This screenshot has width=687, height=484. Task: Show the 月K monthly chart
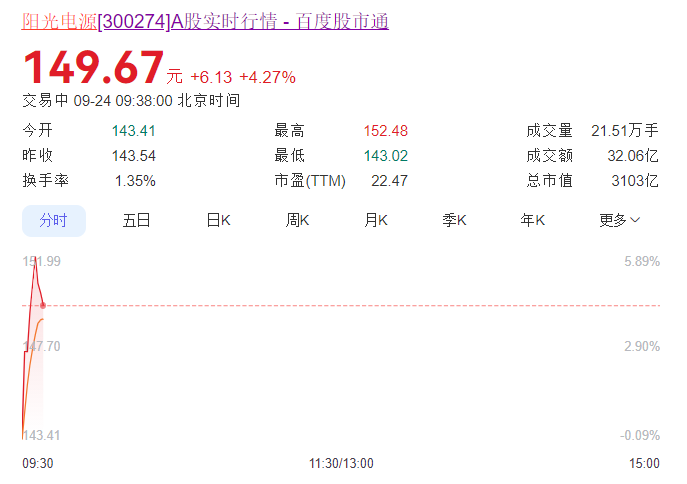[x=376, y=220]
